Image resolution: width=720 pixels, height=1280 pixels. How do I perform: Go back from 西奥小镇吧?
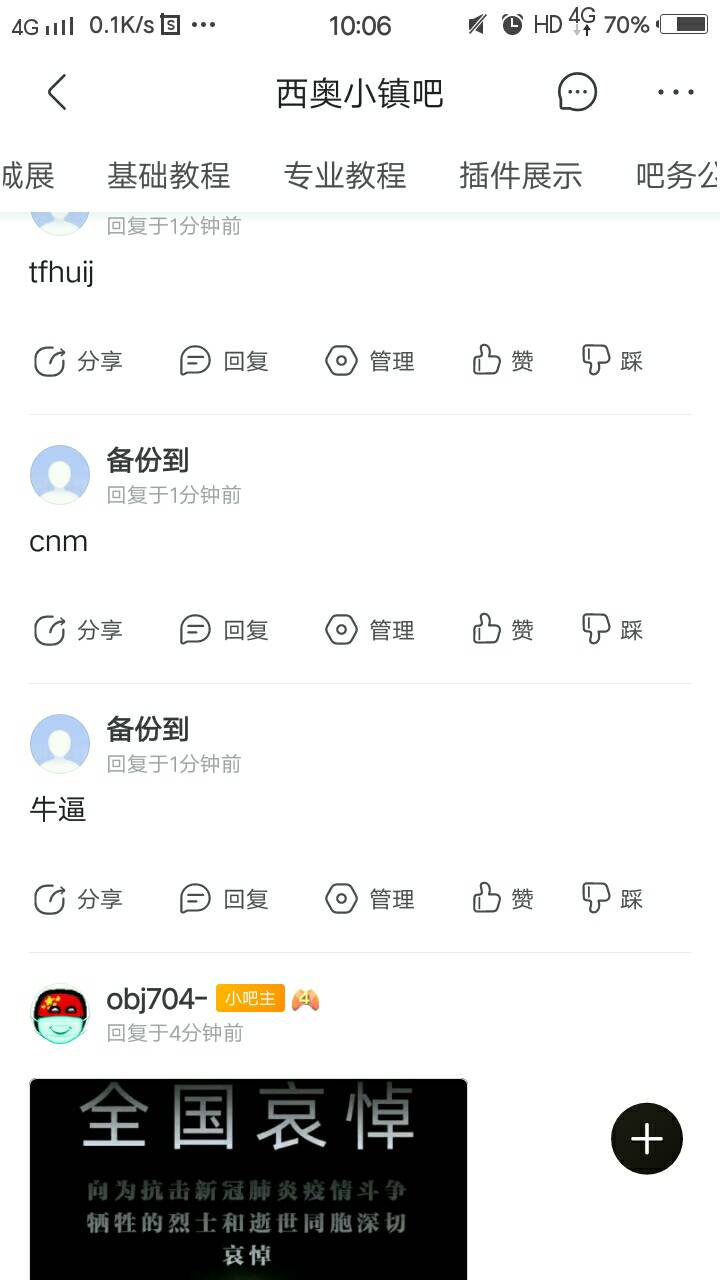57,93
